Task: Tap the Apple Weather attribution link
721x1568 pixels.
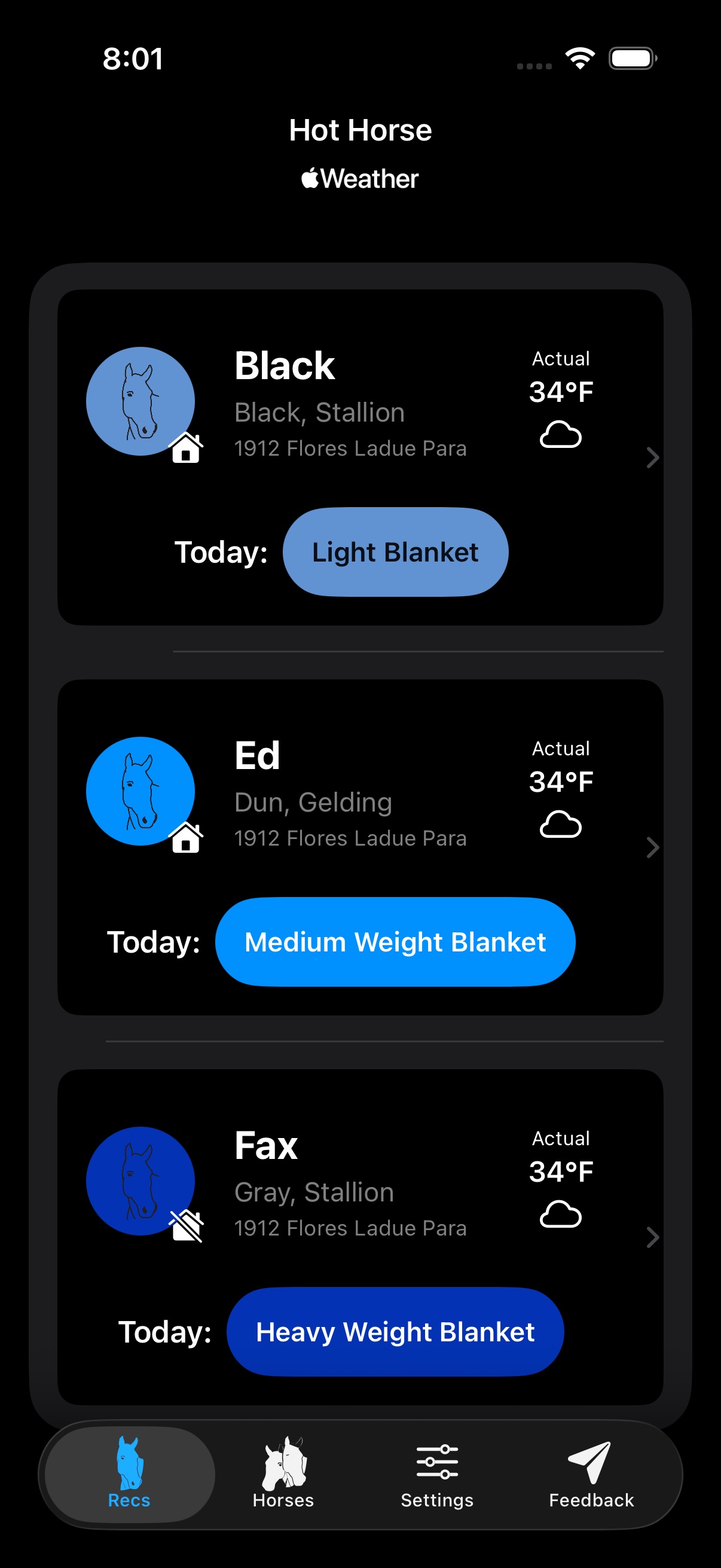Action: click(x=360, y=178)
